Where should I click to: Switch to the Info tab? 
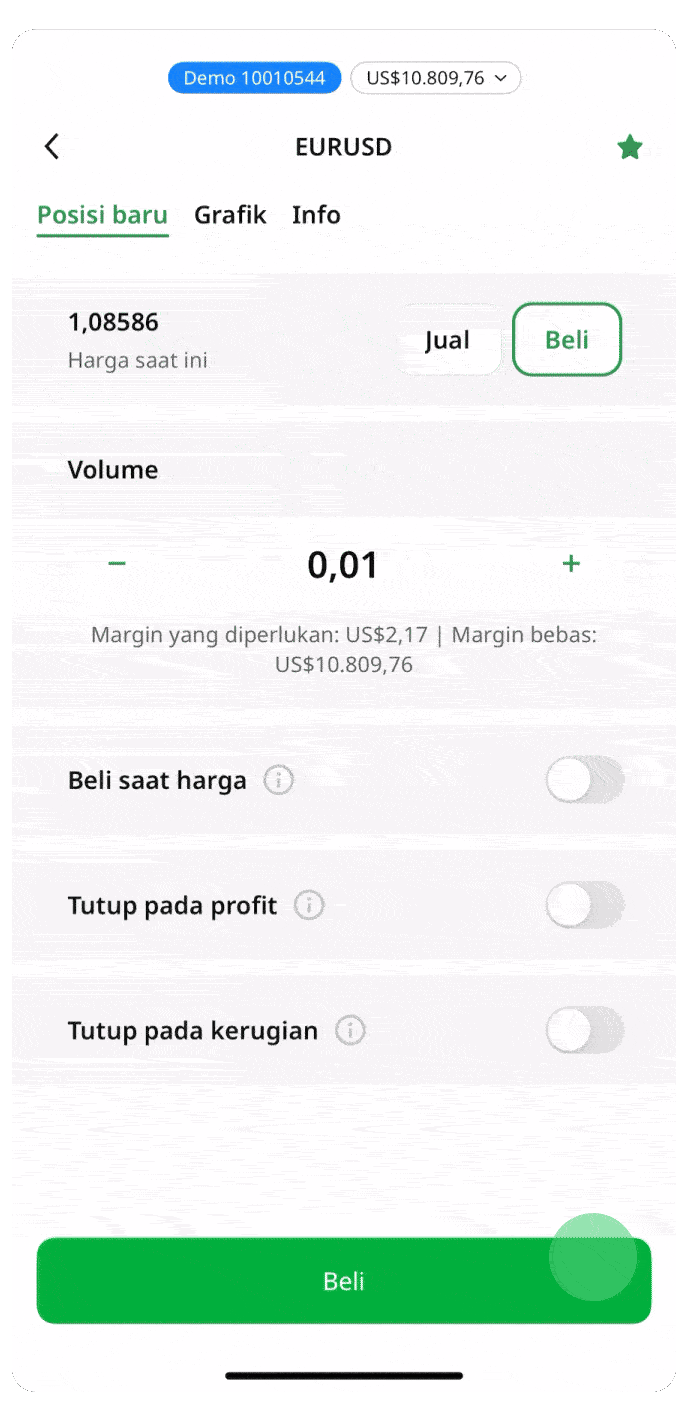[x=316, y=215]
